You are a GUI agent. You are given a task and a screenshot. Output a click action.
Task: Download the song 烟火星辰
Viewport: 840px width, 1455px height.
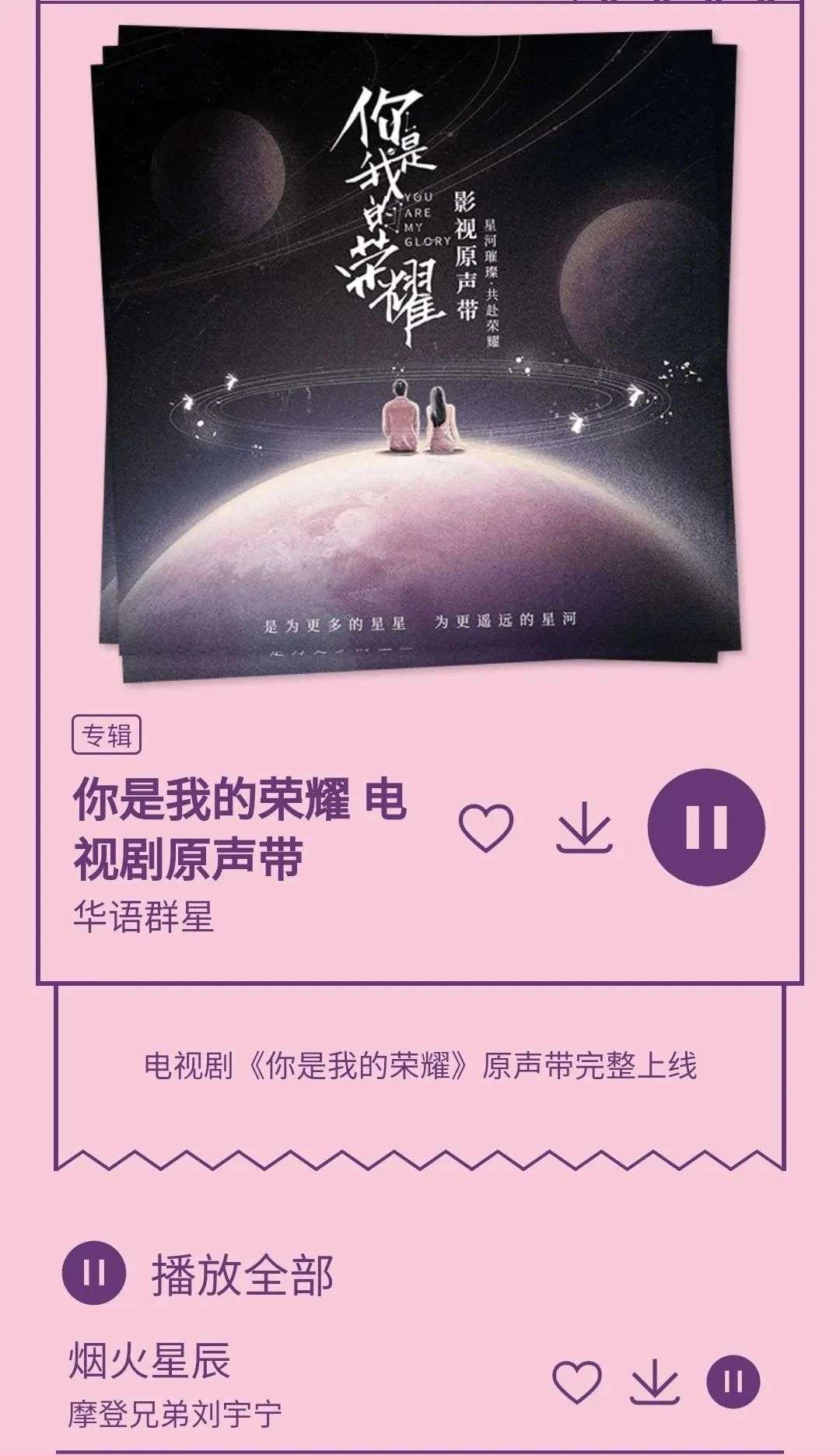click(654, 1383)
